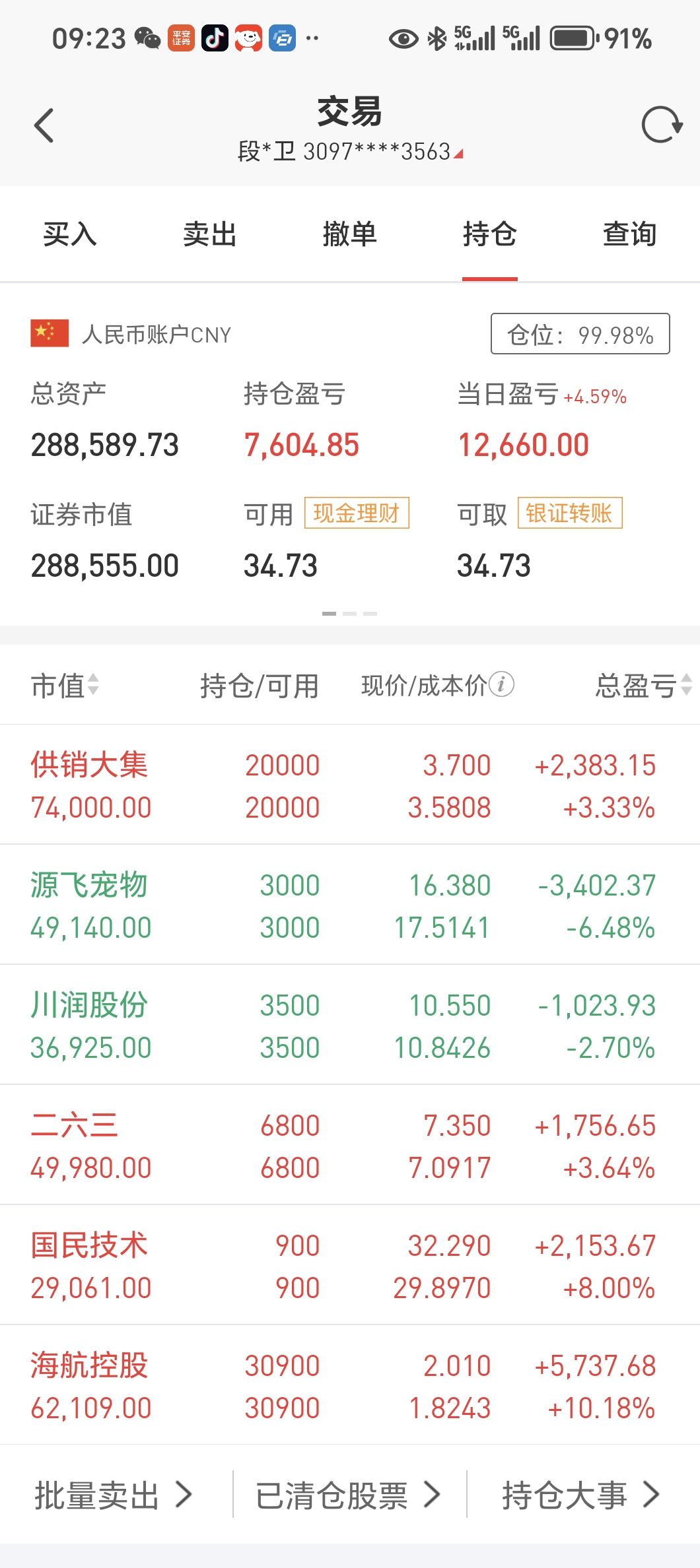The width and height of the screenshot is (700, 1568).
Task: Select the 查询 tab
Action: point(630,234)
